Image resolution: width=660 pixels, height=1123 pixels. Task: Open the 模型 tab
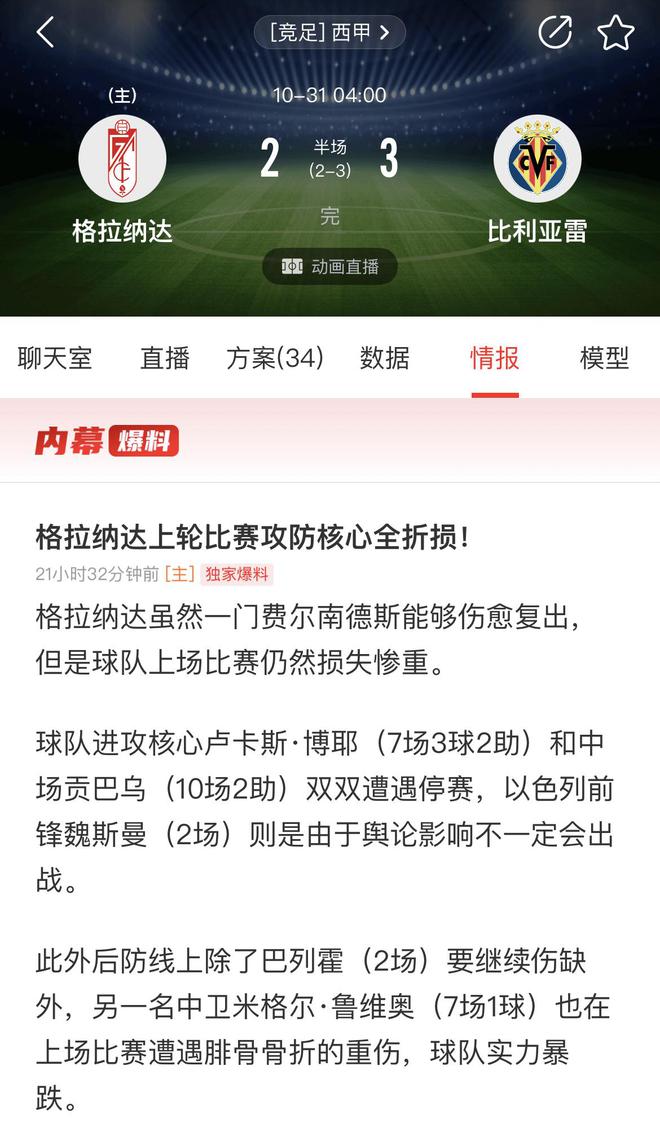coord(604,357)
